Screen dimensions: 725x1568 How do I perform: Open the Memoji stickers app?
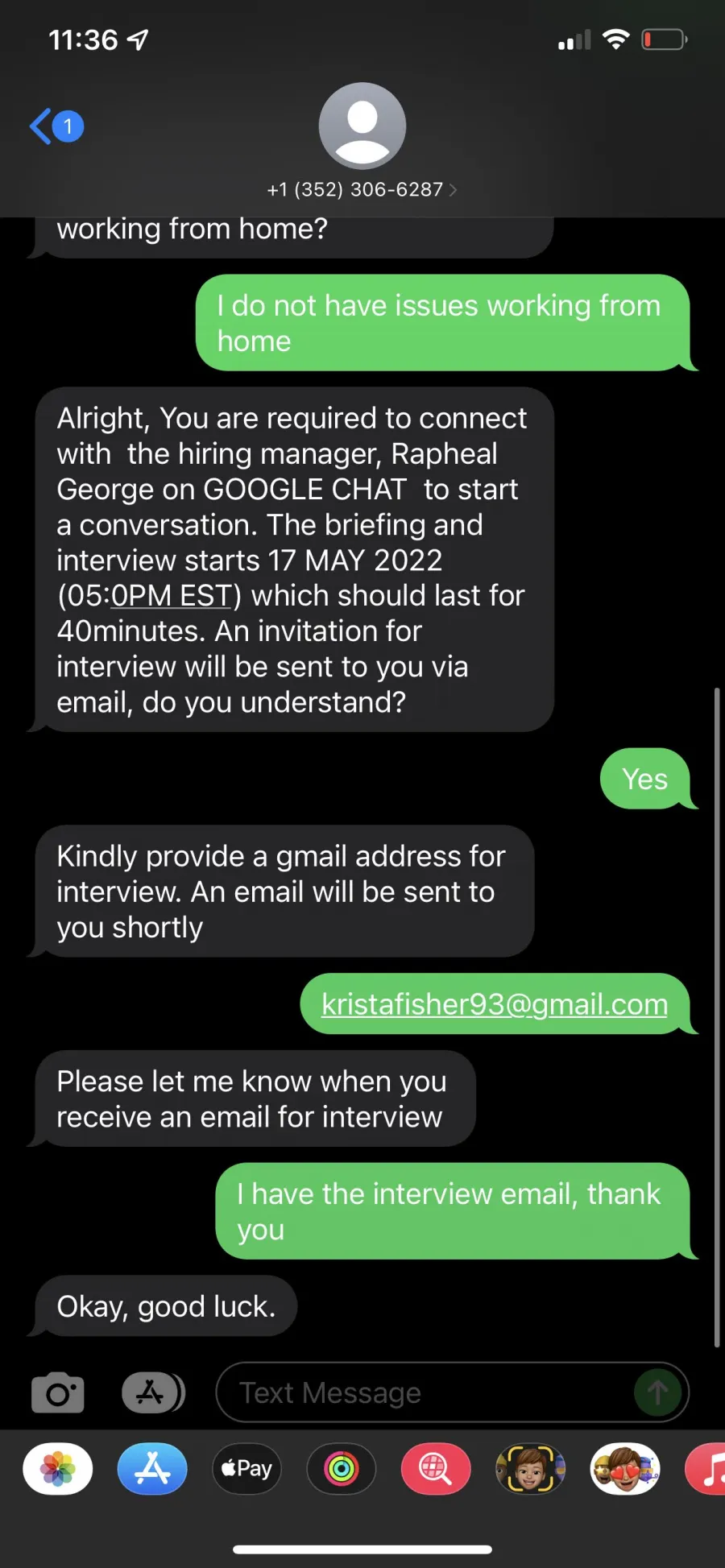tap(625, 1469)
